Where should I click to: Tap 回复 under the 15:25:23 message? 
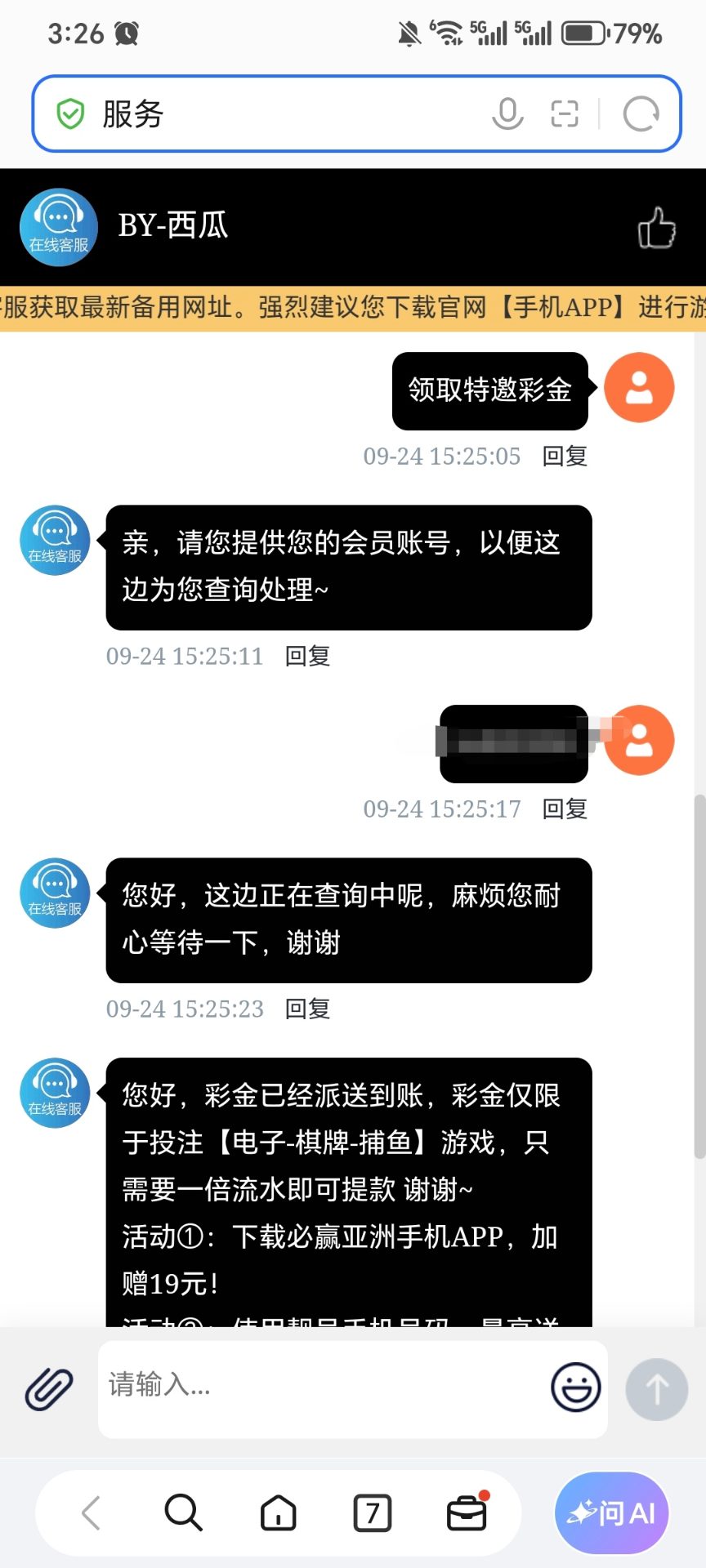307,1009
